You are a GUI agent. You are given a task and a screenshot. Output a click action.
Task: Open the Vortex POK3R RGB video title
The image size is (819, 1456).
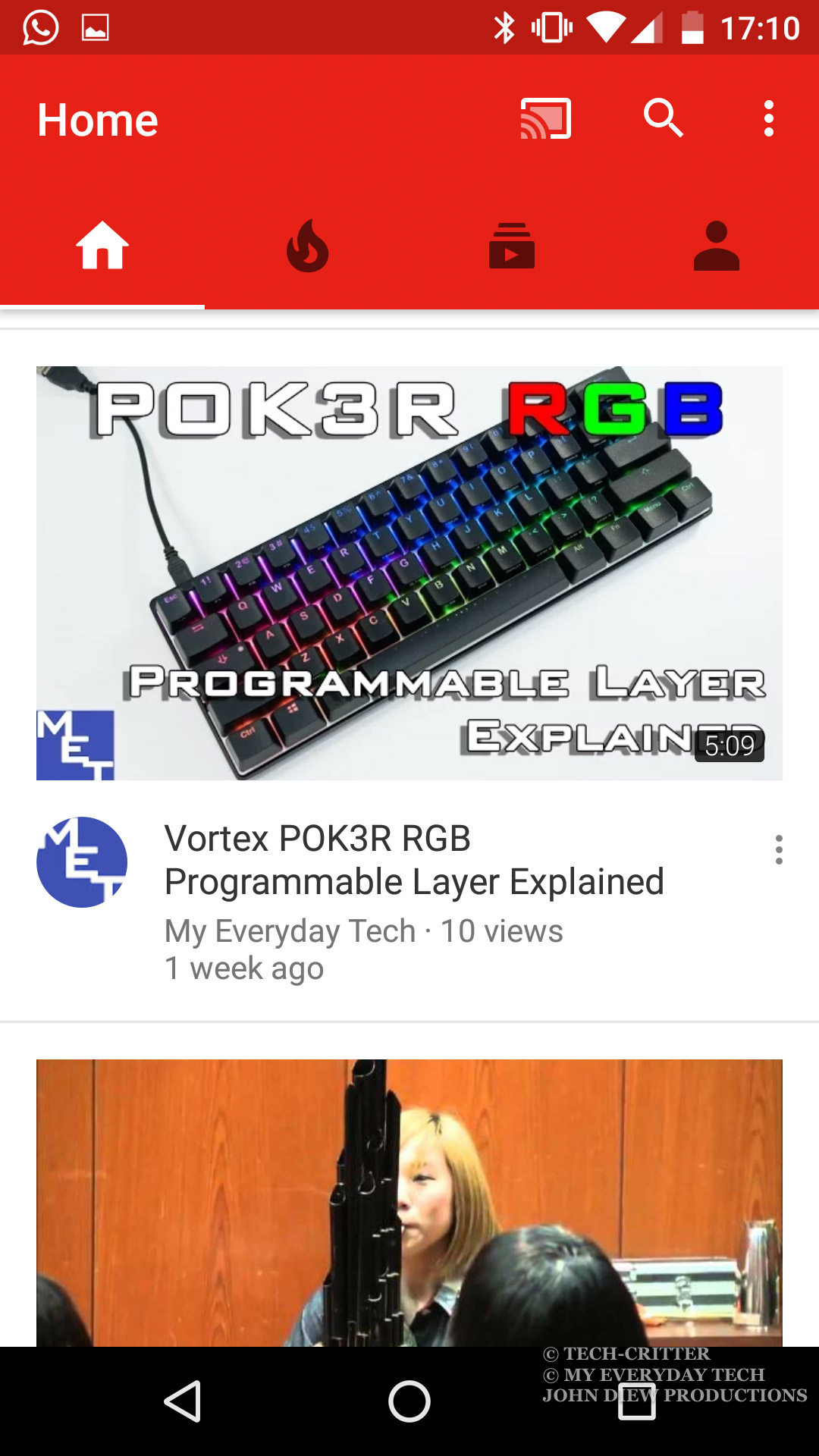[414, 860]
